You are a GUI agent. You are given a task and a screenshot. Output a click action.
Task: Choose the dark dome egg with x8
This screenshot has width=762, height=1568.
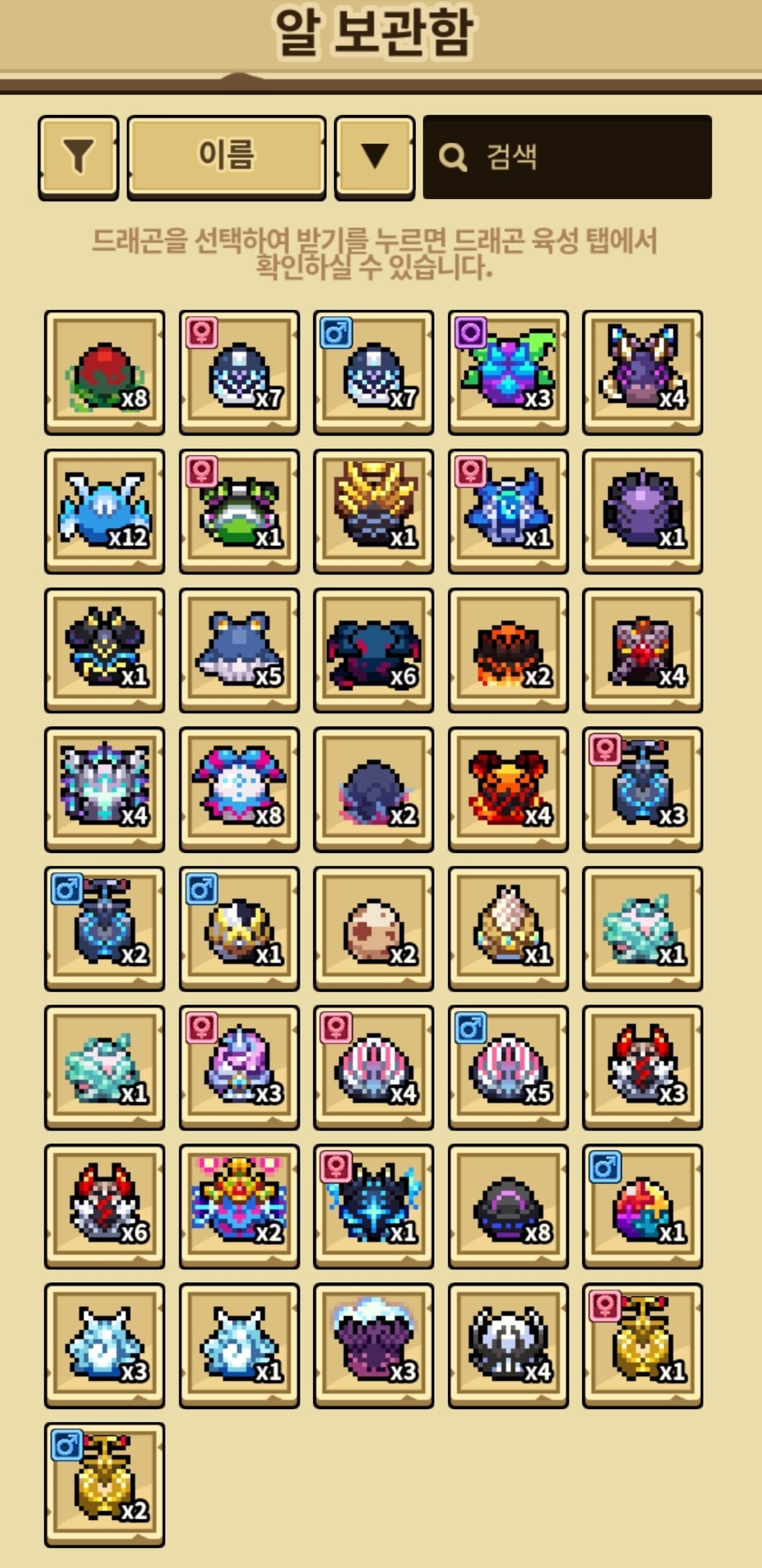click(x=508, y=1206)
